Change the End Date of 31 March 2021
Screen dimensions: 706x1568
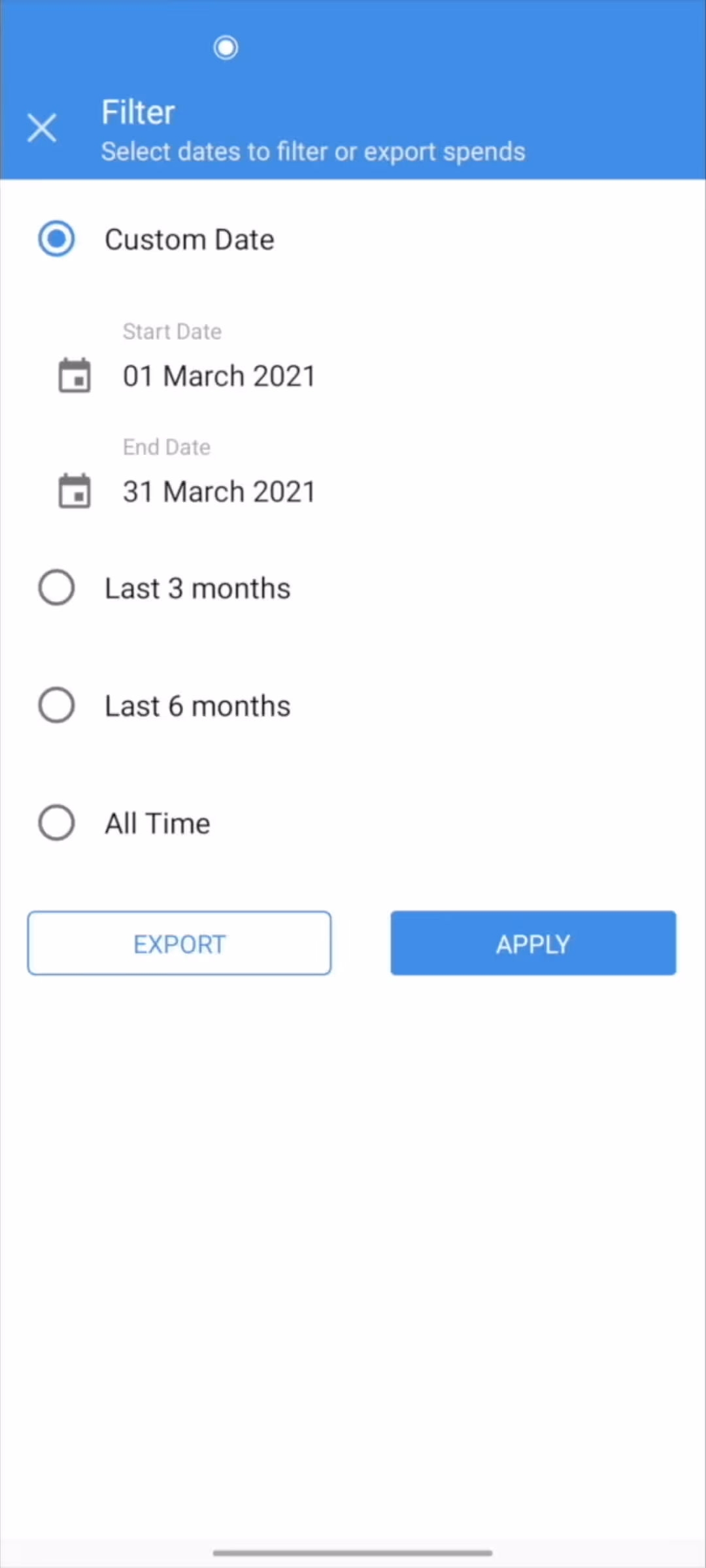[x=219, y=491]
